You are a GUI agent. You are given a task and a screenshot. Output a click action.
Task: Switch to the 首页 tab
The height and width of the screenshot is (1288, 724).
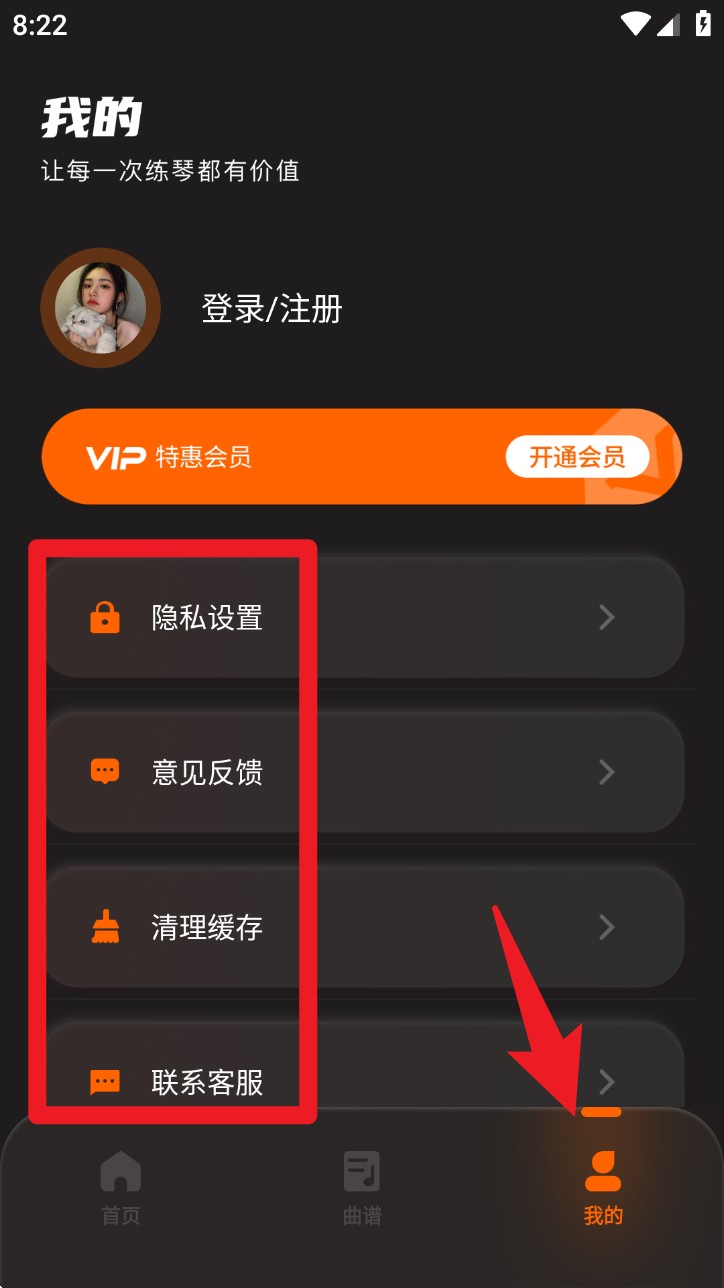pyautogui.click(x=121, y=1188)
